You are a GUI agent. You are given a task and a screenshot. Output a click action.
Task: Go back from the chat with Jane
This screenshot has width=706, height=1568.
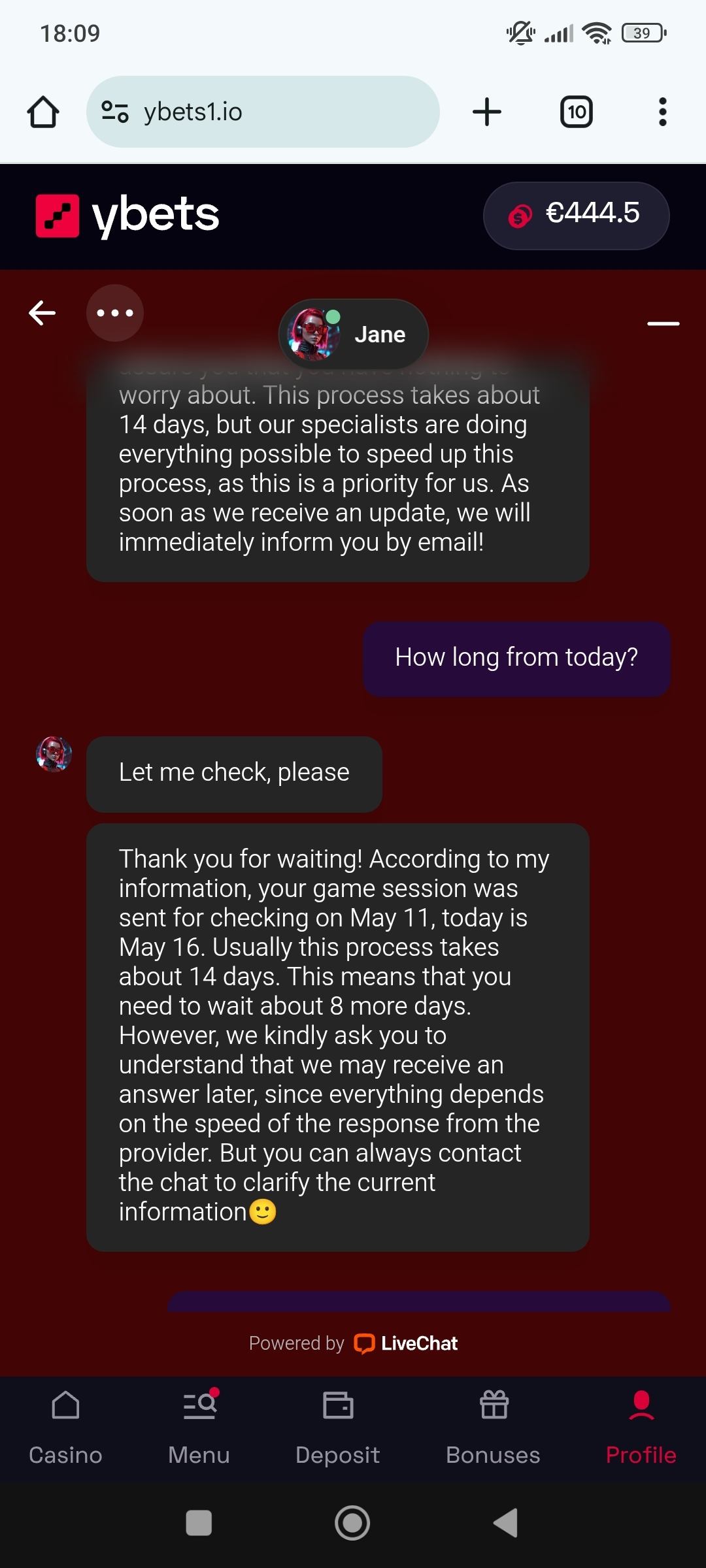(42, 313)
